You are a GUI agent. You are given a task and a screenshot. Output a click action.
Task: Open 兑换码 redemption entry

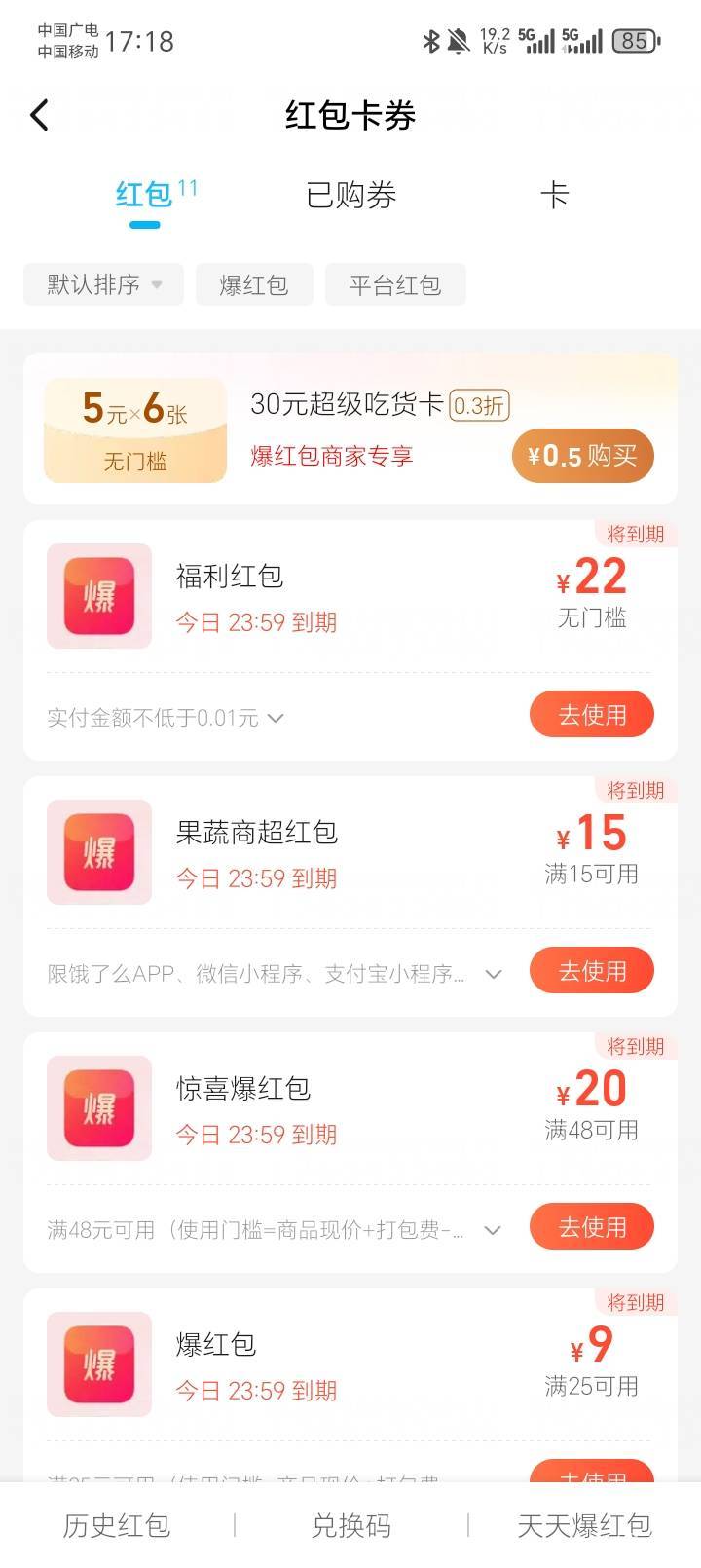tap(350, 1525)
